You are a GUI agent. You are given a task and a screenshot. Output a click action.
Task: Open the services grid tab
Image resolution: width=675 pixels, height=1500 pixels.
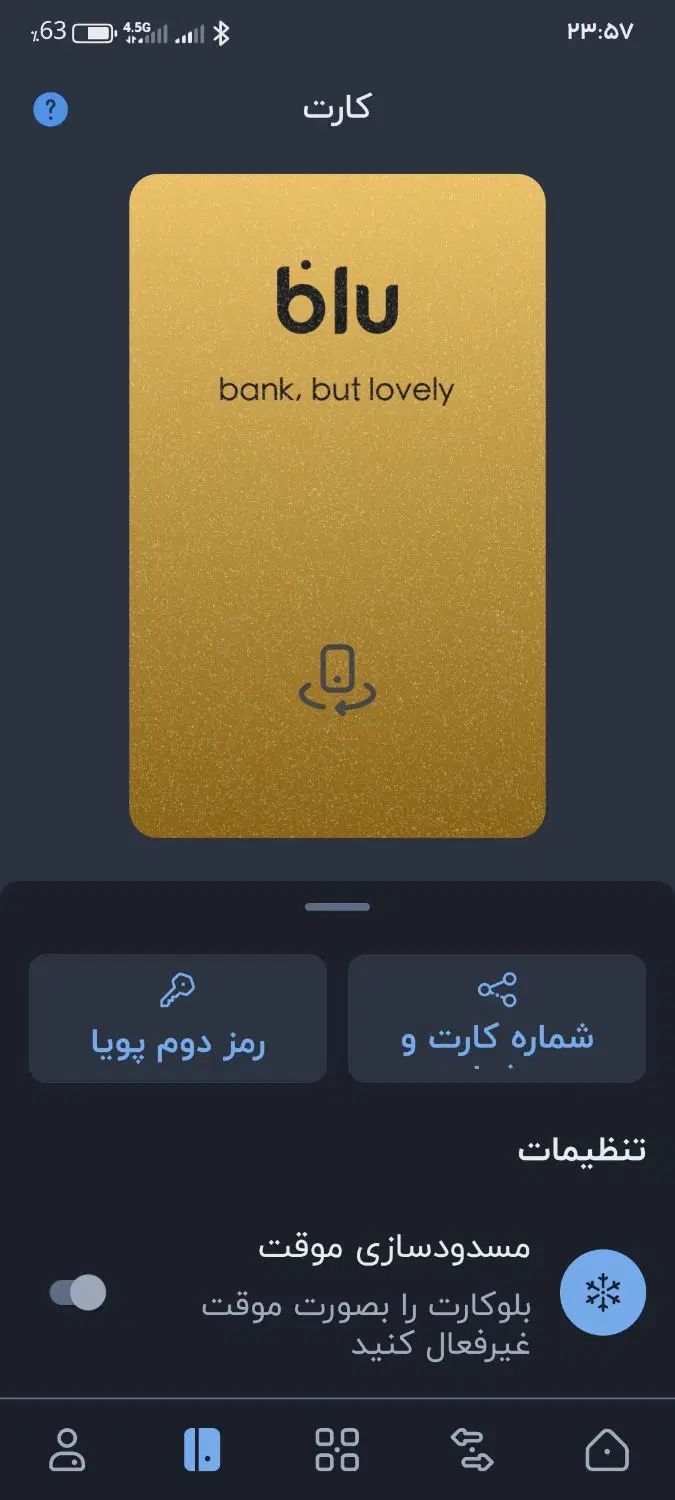click(x=337, y=1449)
